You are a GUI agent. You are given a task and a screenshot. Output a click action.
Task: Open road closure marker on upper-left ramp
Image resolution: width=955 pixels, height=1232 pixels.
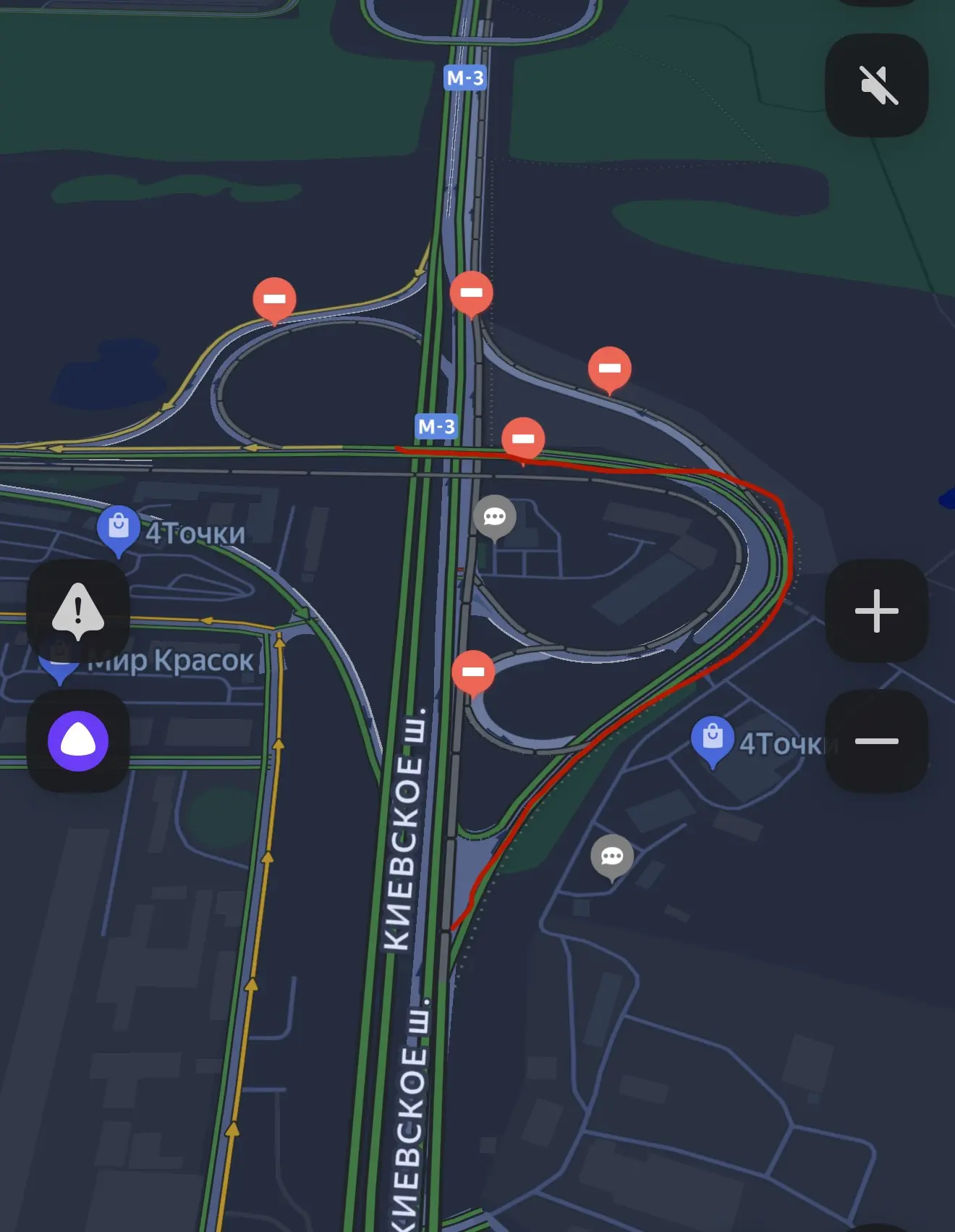point(274,300)
